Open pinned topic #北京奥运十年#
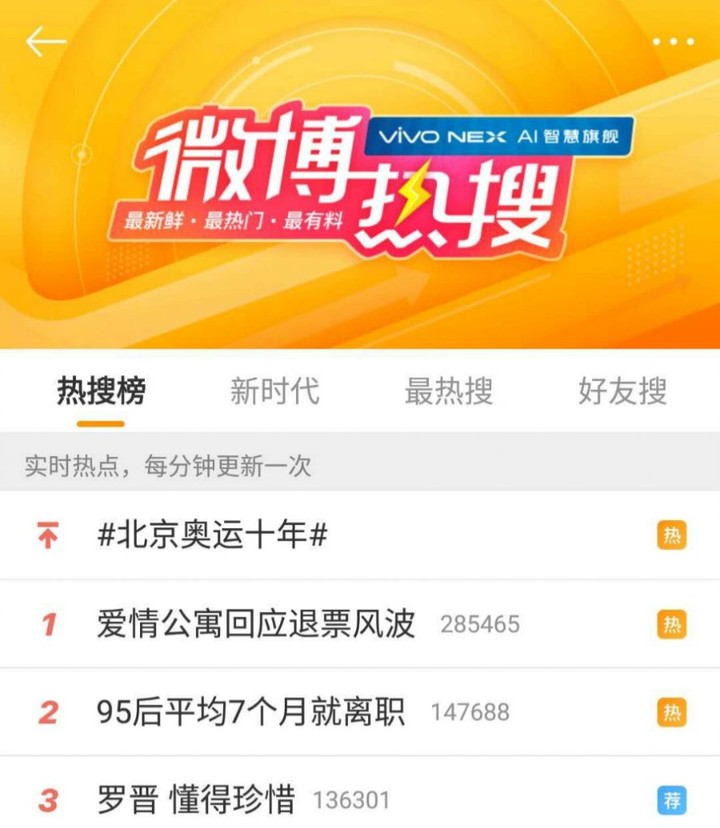The image size is (720, 828). [213, 536]
